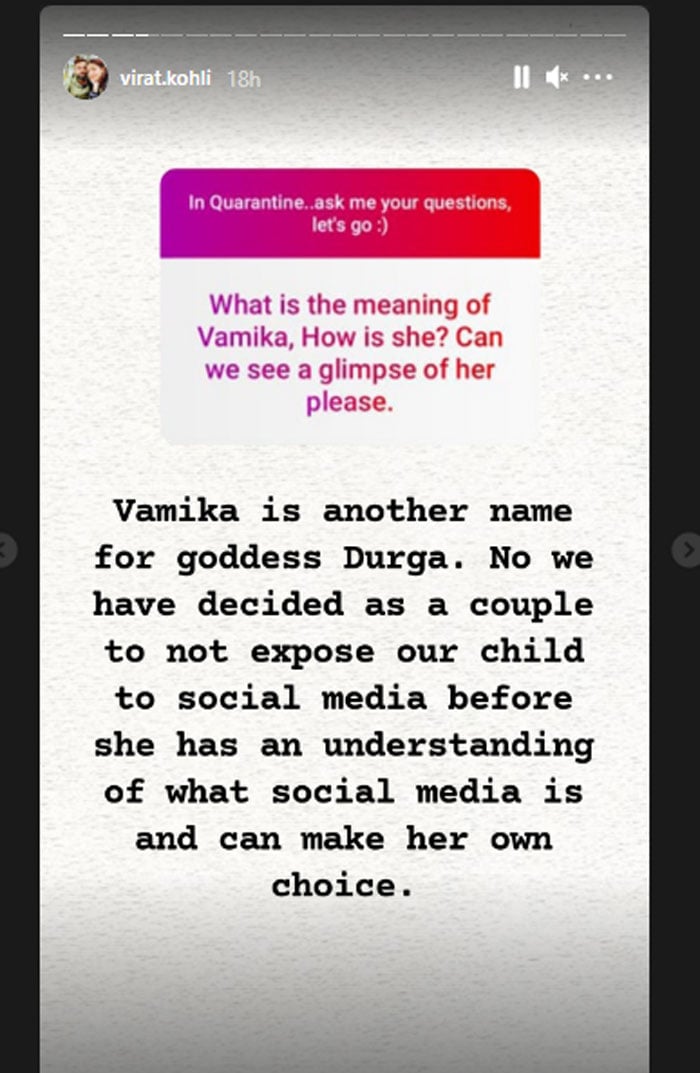Go back to the previous story

[5, 549]
